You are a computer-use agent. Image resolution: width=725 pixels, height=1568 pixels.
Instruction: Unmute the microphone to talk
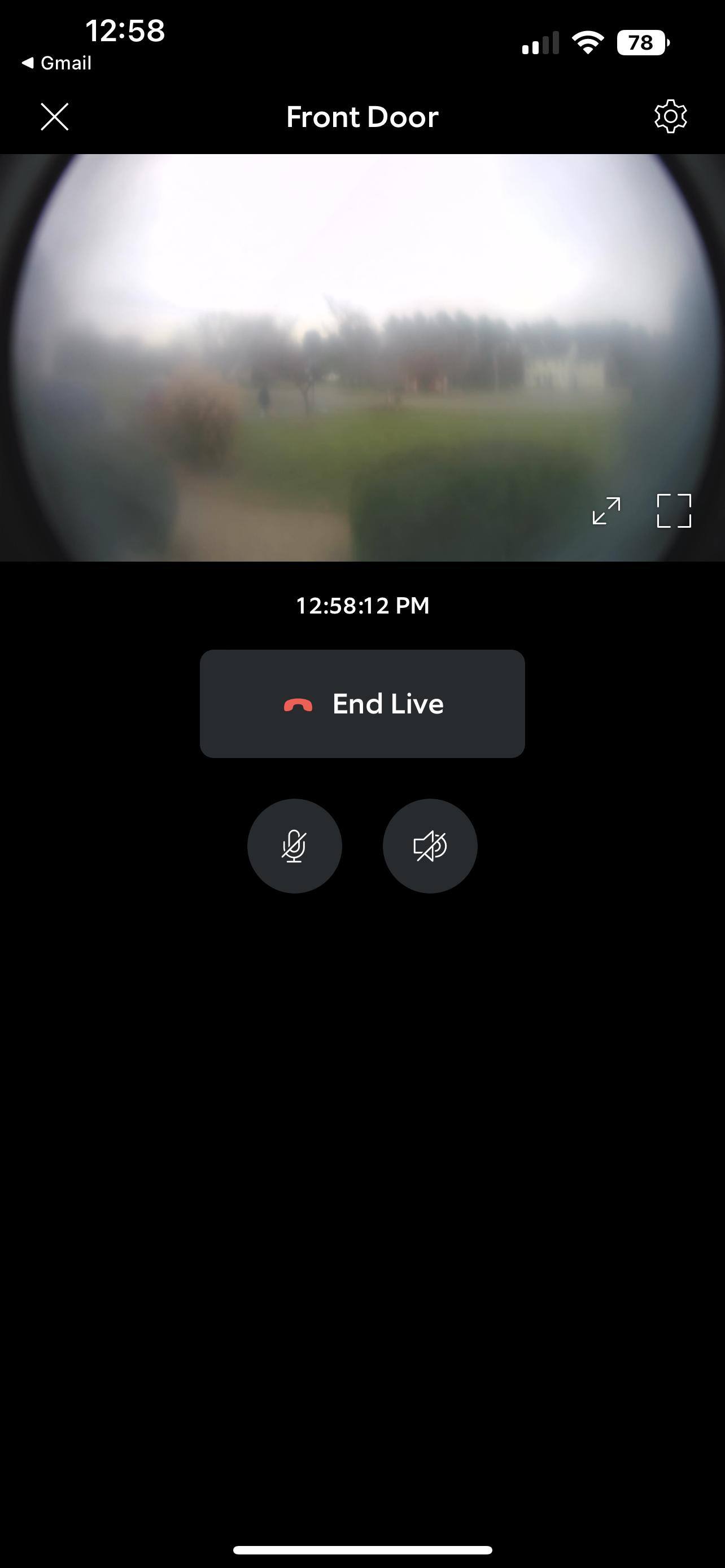[x=295, y=846]
